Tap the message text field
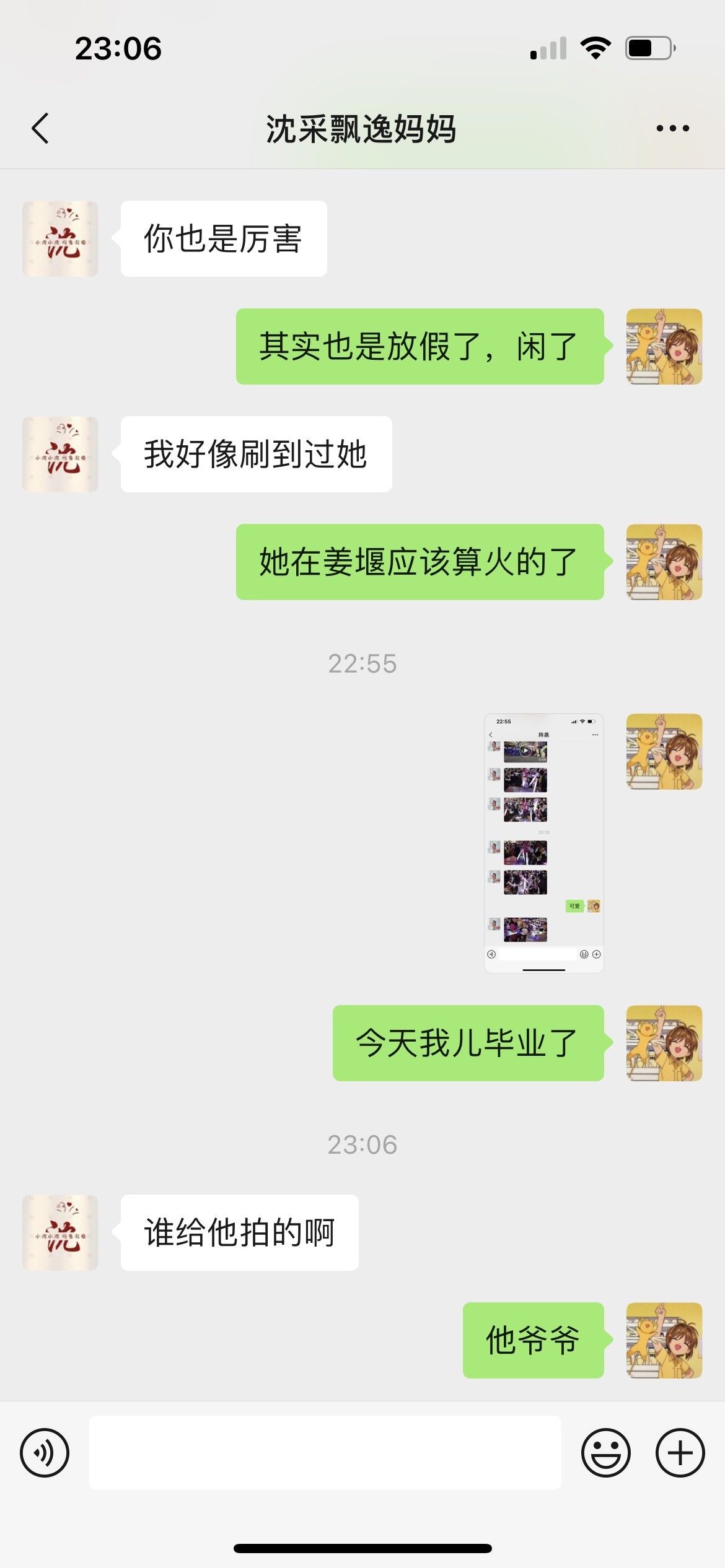This screenshot has height=1568, width=725. click(x=325, y=1452)
